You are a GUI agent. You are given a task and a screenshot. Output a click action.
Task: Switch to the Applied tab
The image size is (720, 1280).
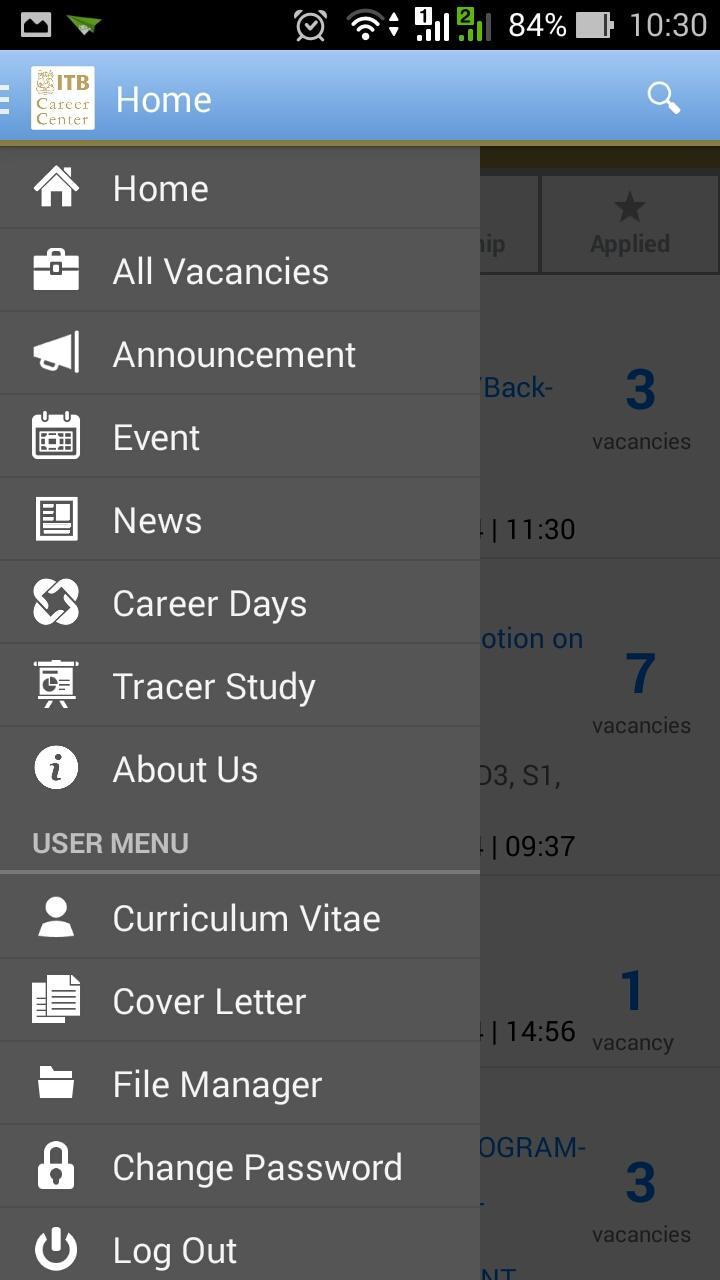(x=629, y=223)
